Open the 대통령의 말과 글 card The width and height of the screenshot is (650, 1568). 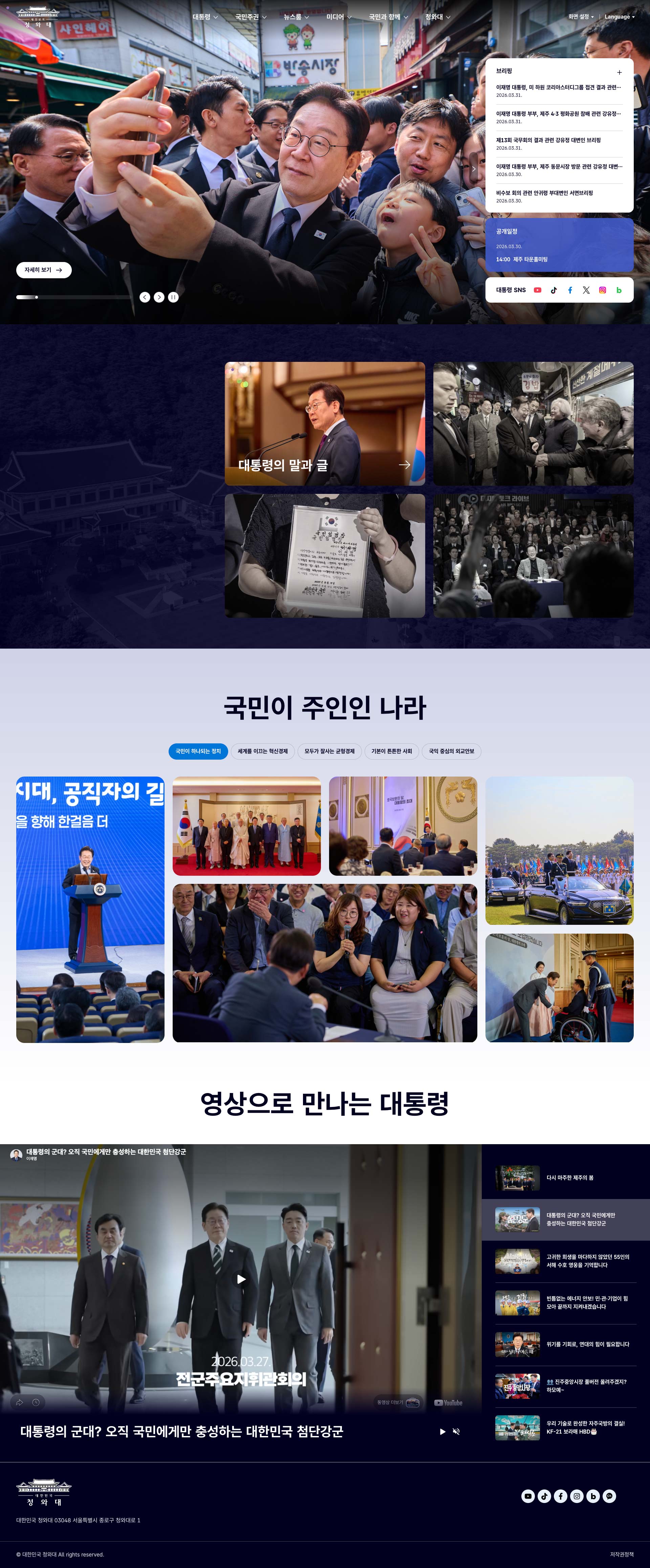tap(324, 424)
